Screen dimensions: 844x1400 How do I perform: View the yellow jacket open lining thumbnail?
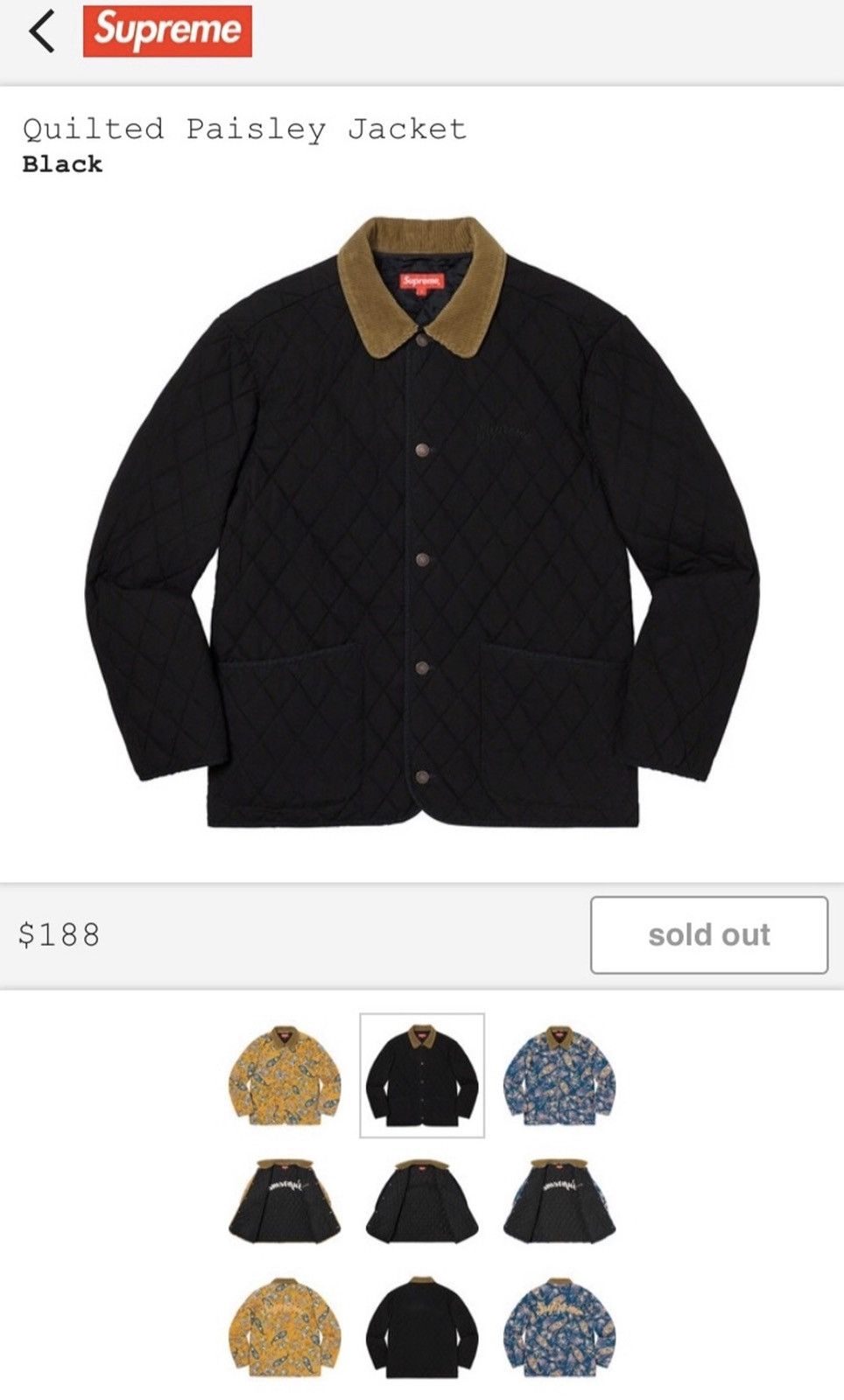tap(285, 1201)
